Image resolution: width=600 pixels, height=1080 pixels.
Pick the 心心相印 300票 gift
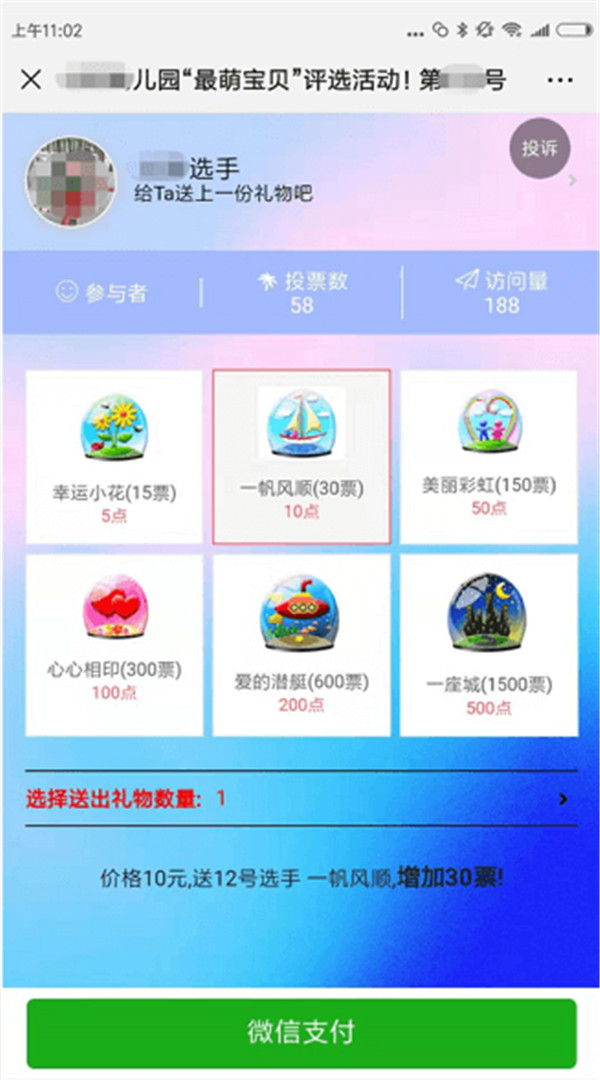(113, 644)
